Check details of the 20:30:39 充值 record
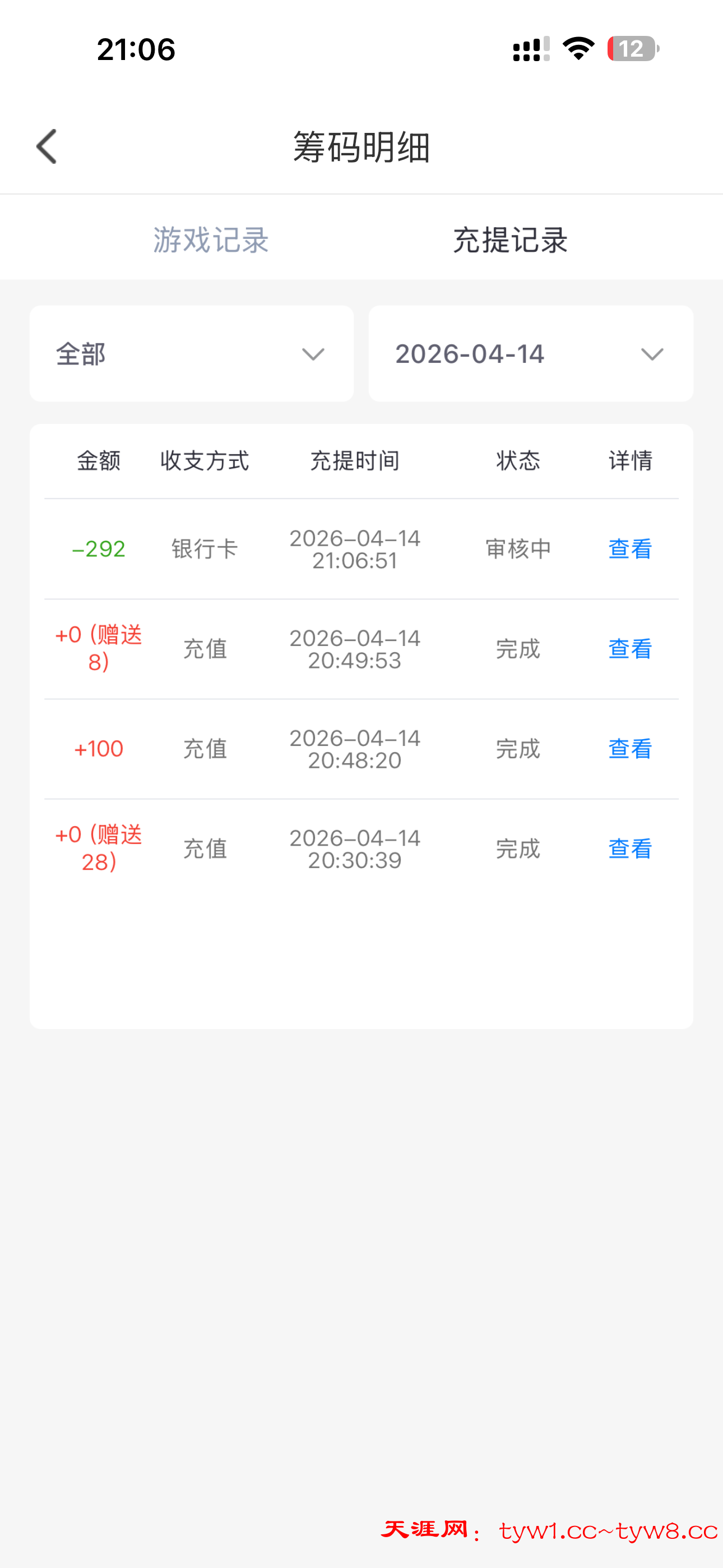 pos(630,848)
